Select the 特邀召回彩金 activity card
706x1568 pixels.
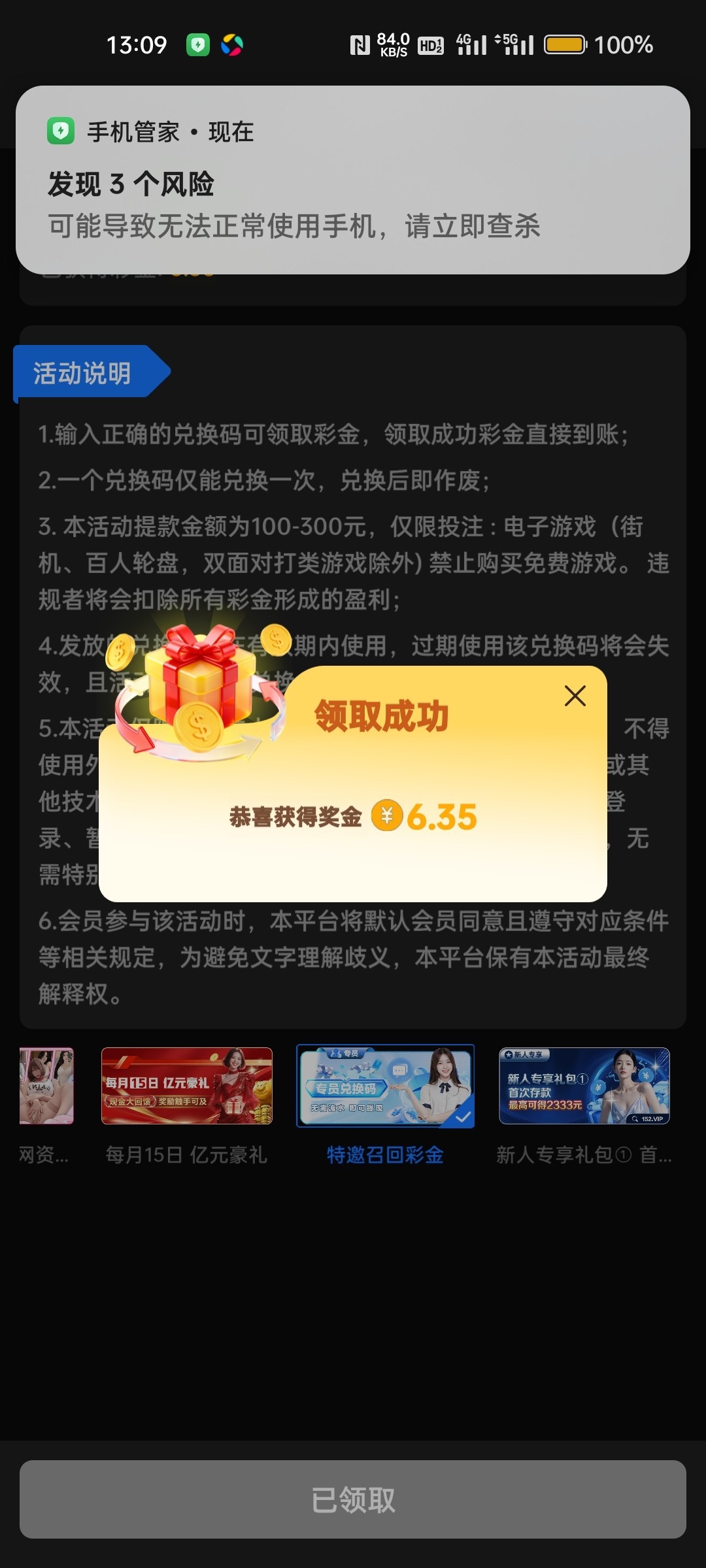pos(385,1086)
